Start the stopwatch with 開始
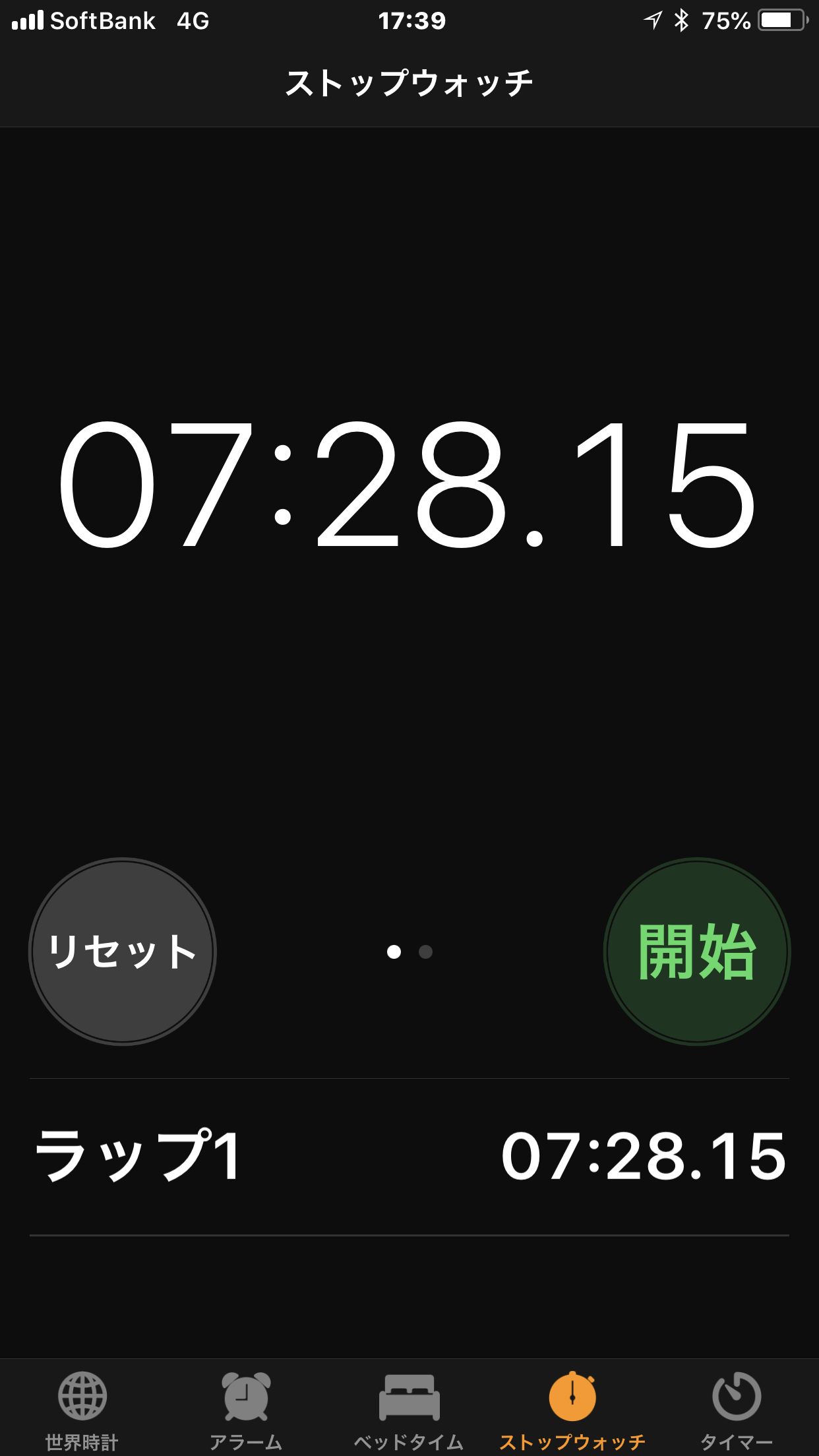Screen dimensions: 819x1456 tap(697, 952)
